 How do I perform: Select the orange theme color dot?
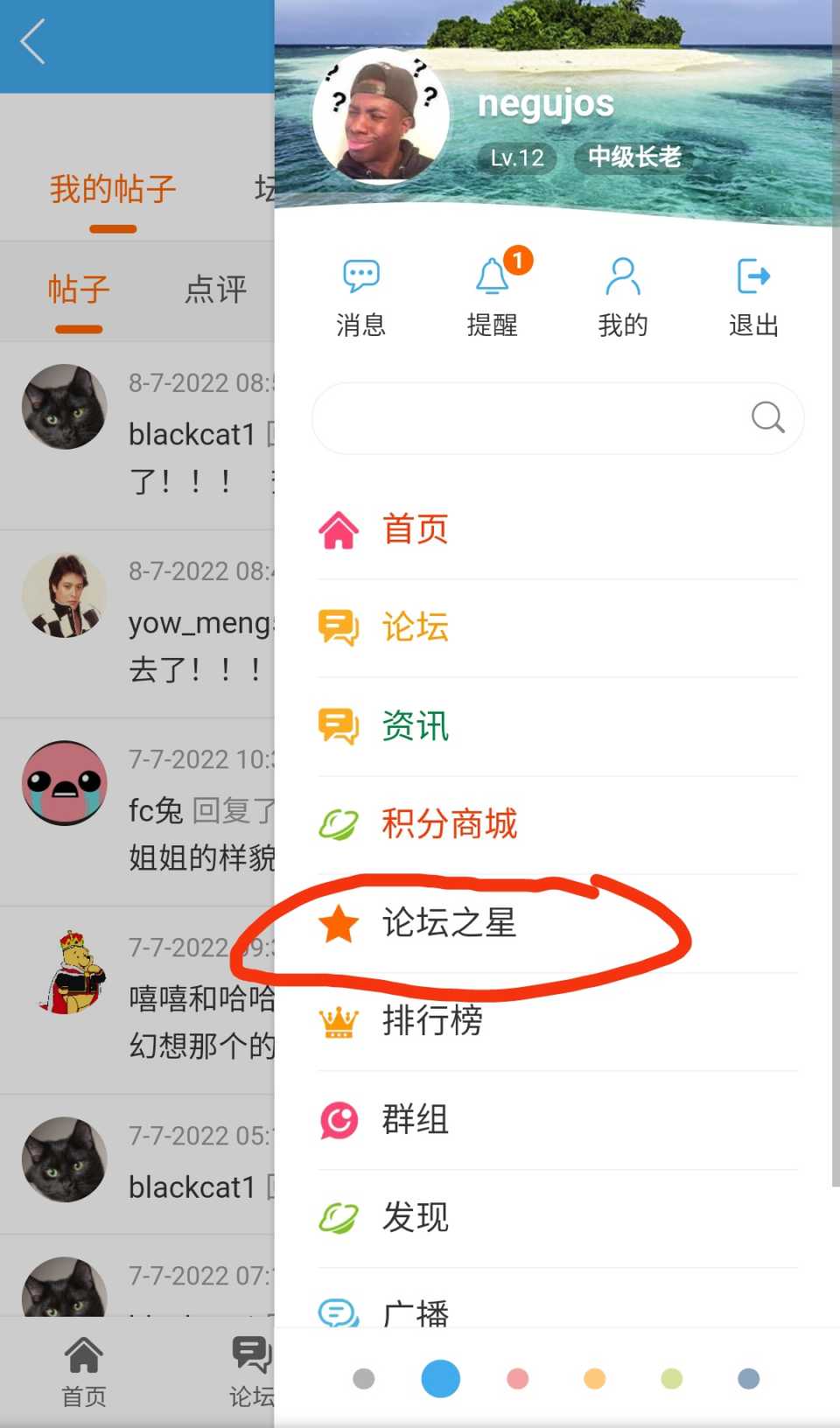594,1379
